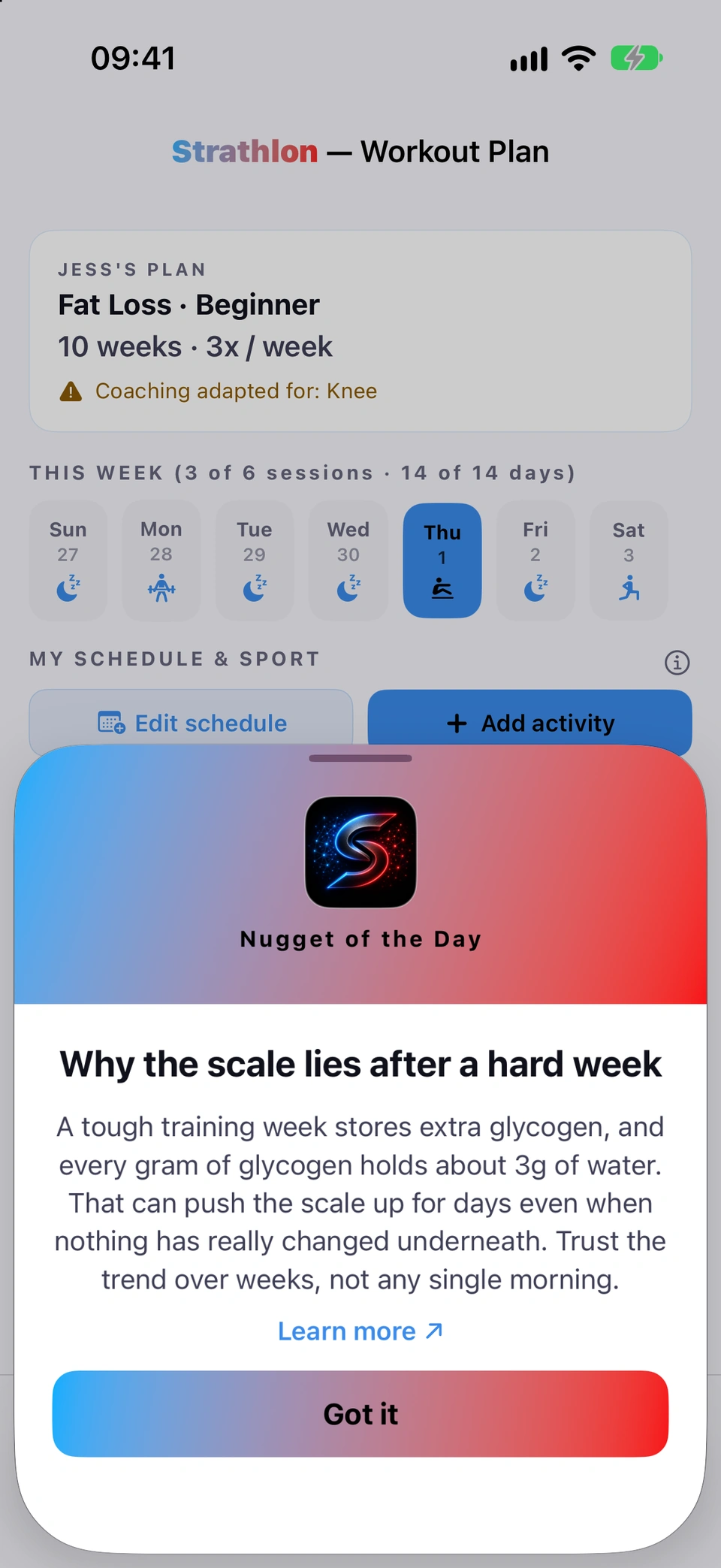Select Tue 29 rest day
Screen dimensions: 721x1568
pyautogui.click(x=255, y=560)
